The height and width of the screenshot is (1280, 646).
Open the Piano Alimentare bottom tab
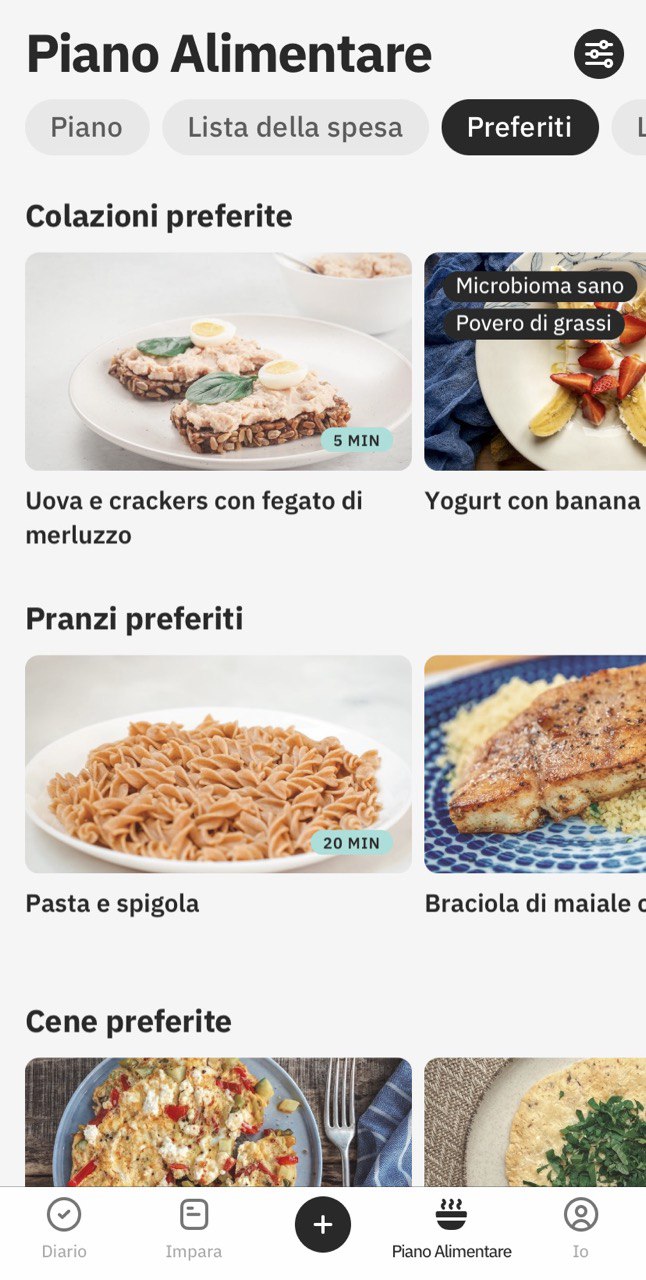tap(452, 1230)
